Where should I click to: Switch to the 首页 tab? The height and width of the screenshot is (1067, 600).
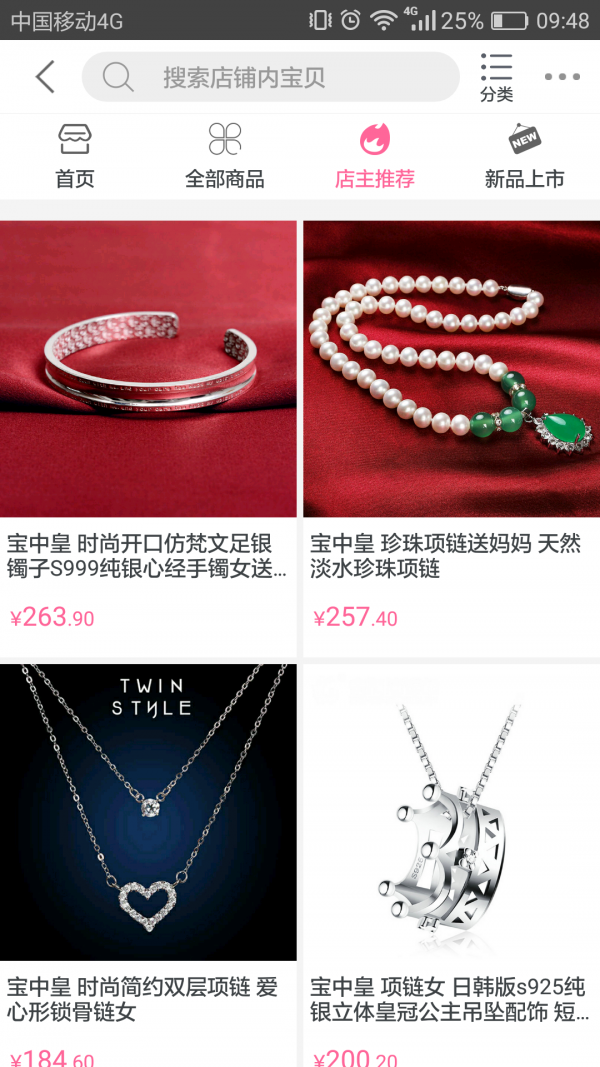(75, 157)
